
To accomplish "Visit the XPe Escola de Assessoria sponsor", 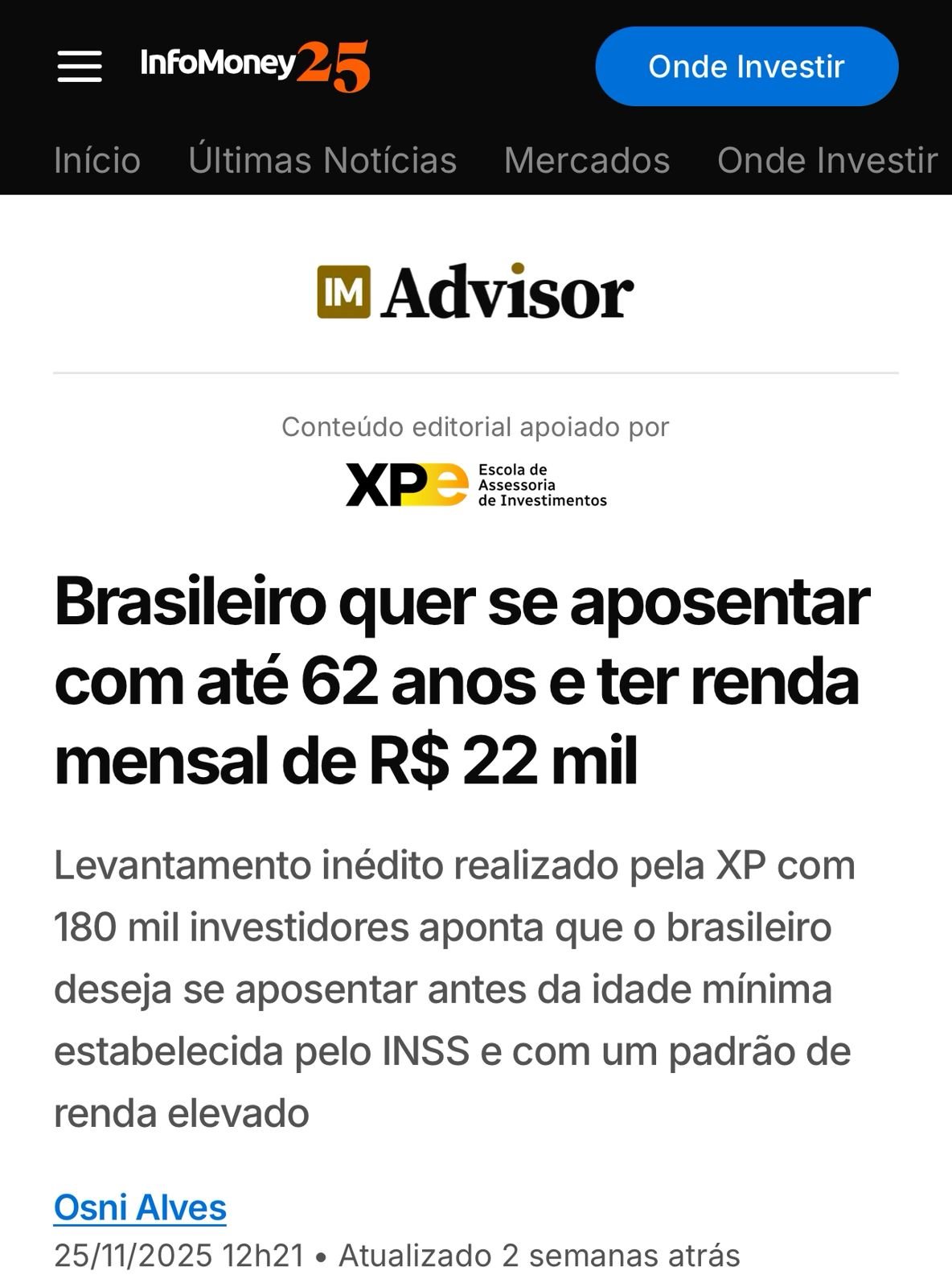I will (475, 485).
